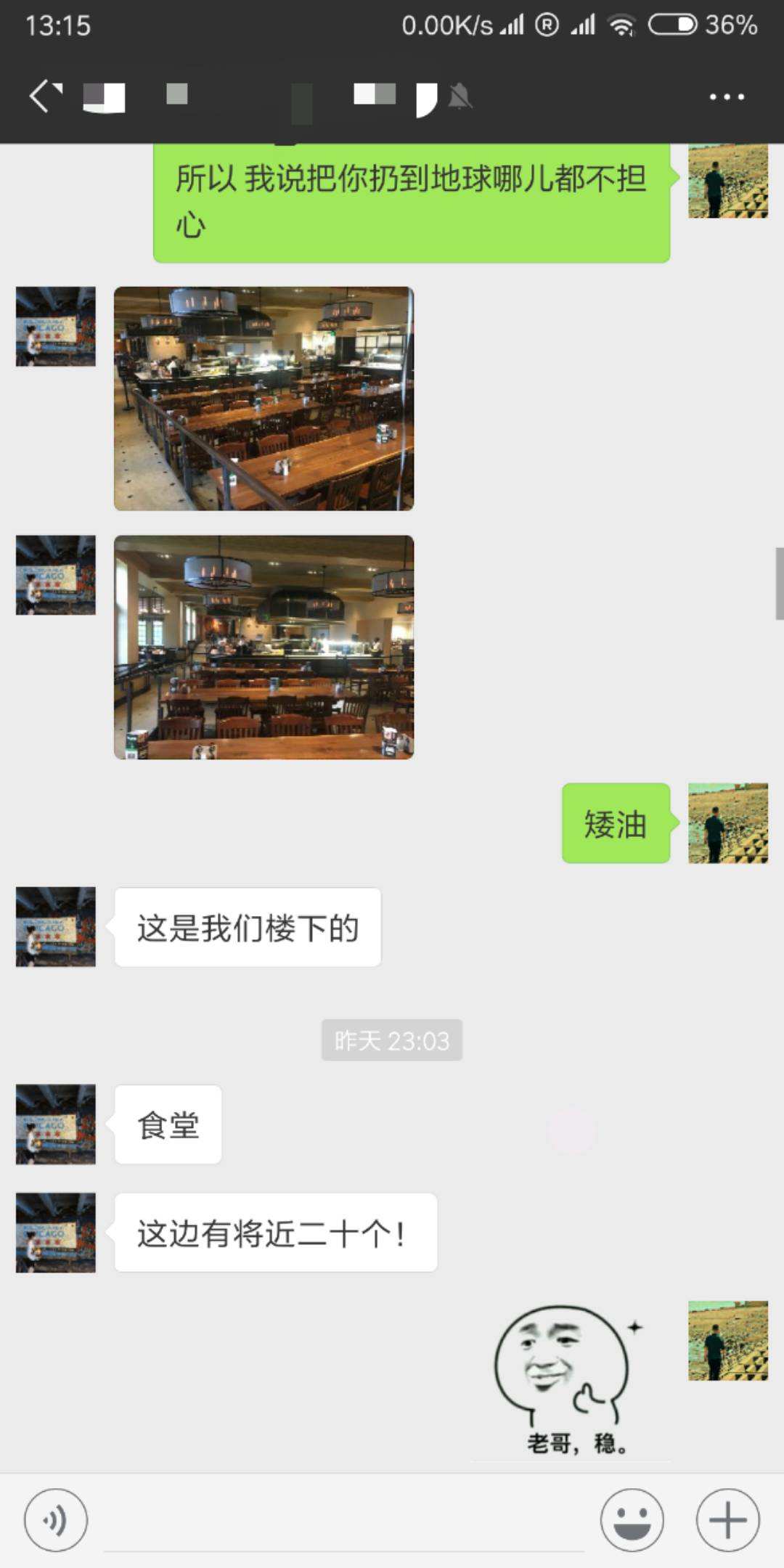Tap the 老哥，稳 sticker message
Screen dimensions: 784x1568
point(570,1379)
